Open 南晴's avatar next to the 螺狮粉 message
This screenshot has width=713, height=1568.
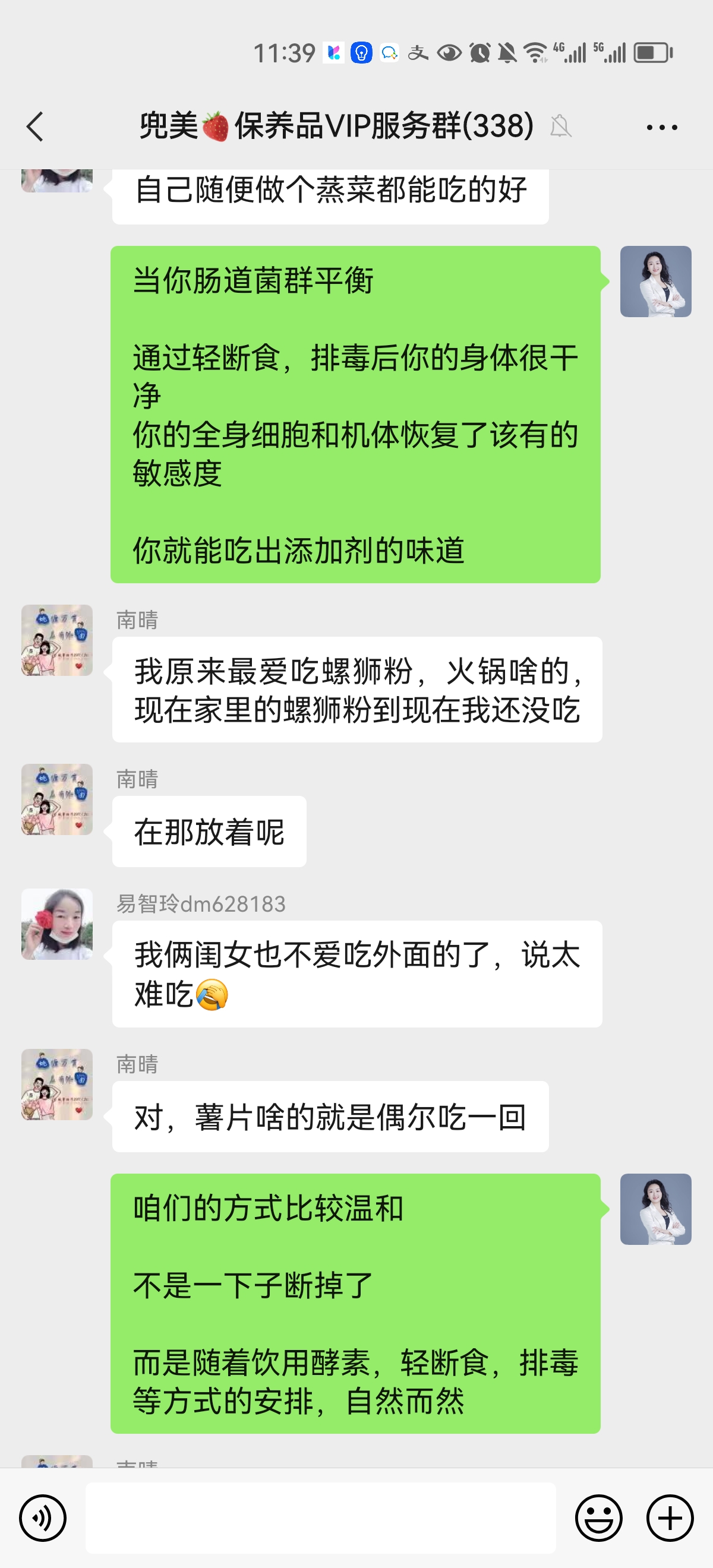point(57,640)
